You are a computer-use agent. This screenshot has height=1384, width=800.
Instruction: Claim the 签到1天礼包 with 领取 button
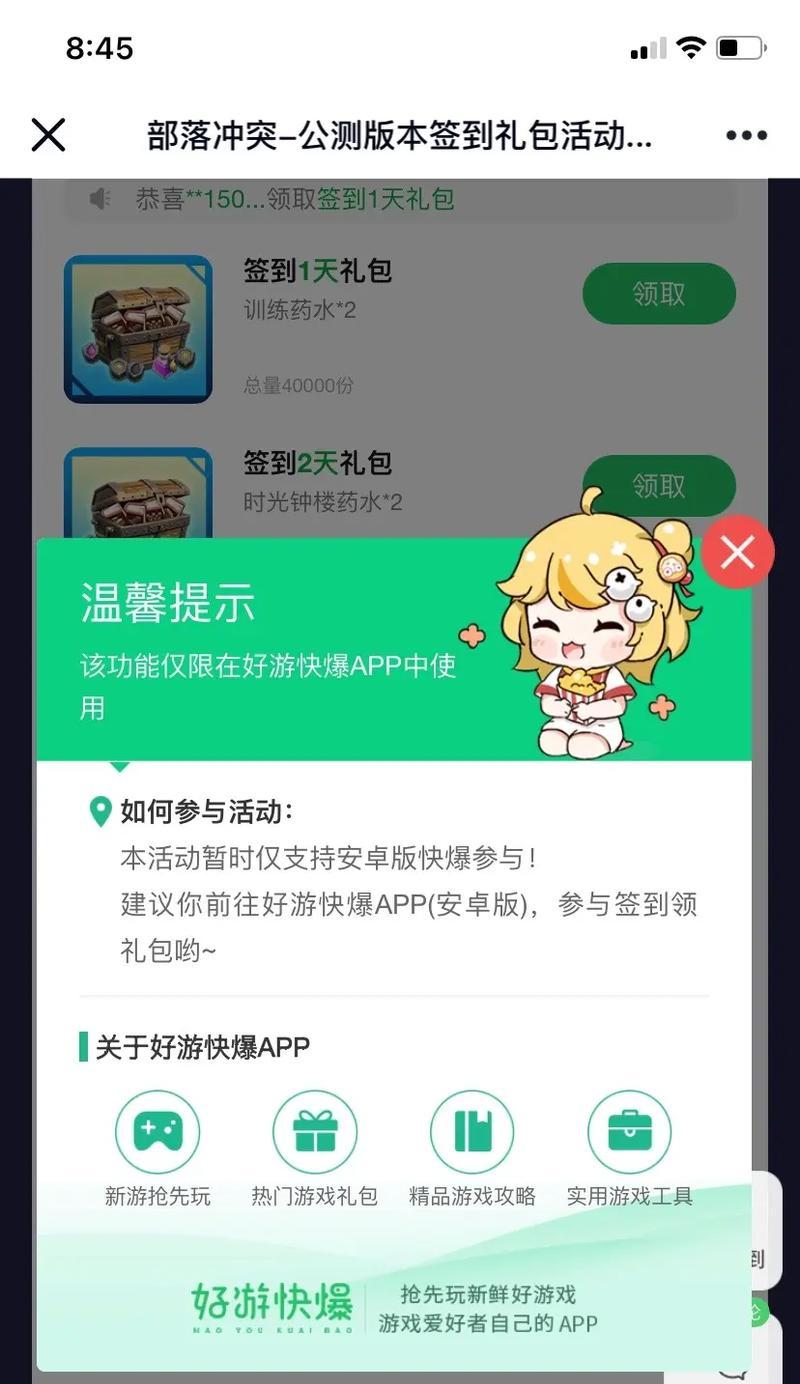659,294
